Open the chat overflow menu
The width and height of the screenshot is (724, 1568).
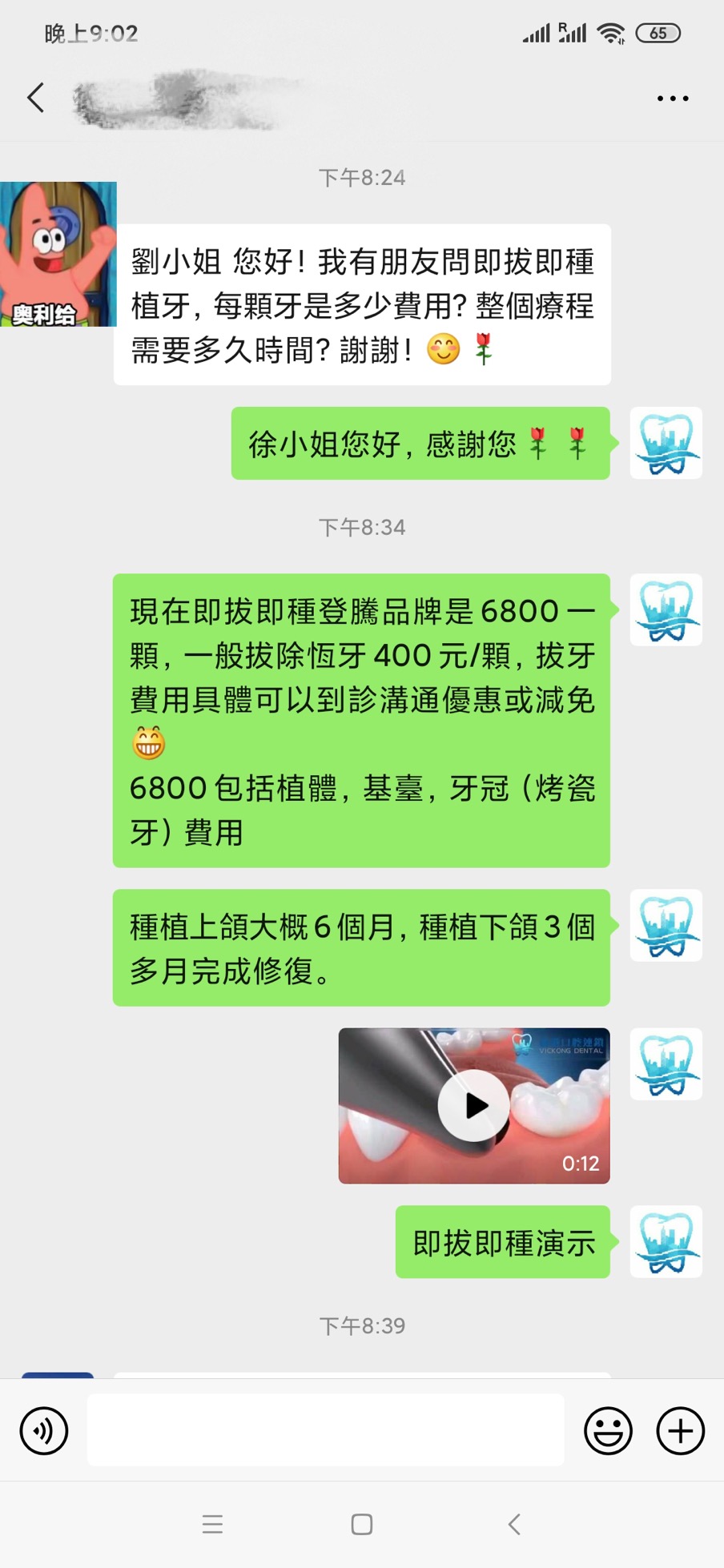tap(672, 99)
